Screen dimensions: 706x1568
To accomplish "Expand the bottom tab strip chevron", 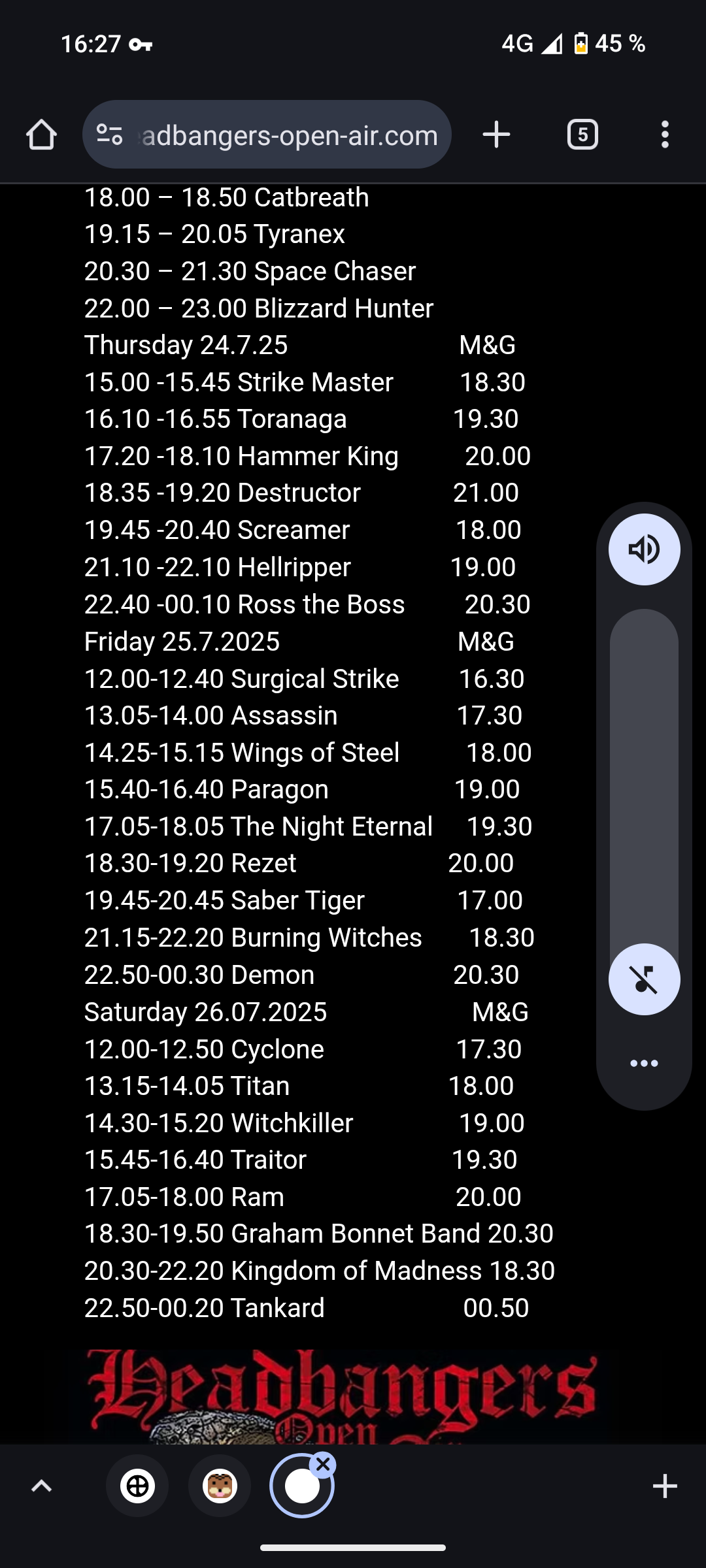I will (42, 1486).
